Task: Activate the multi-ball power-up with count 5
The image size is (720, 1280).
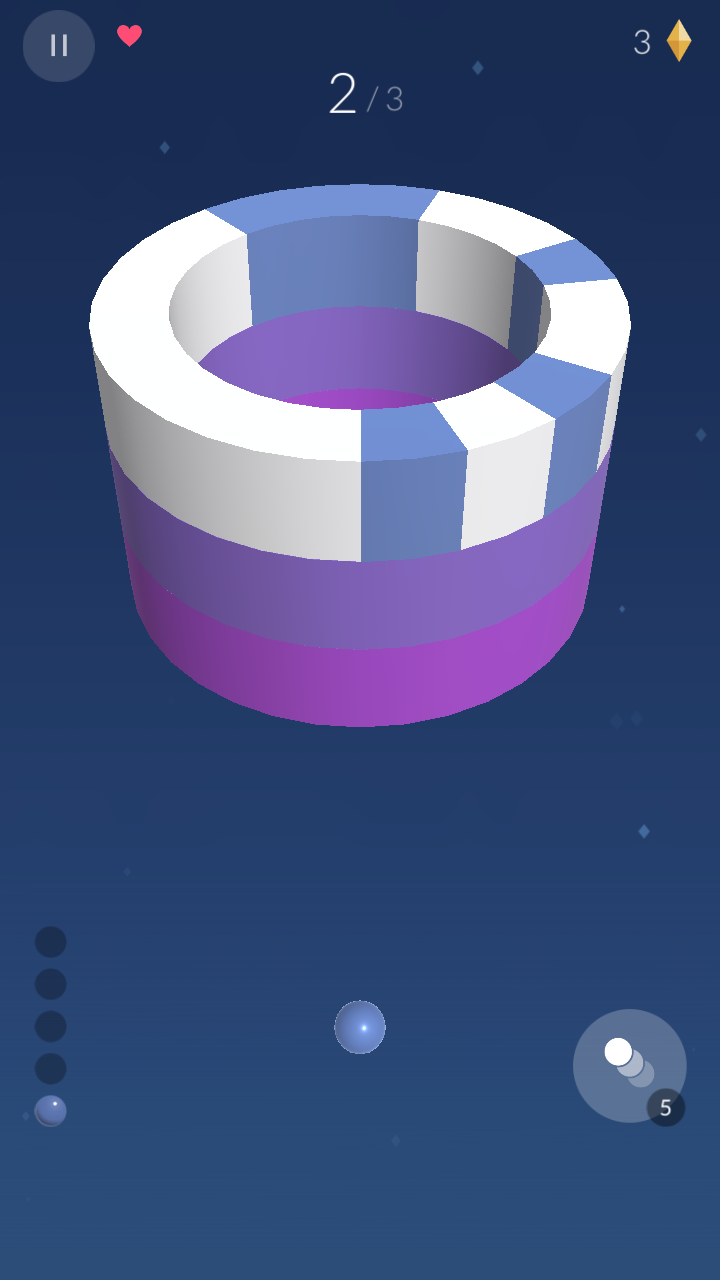Action: tap(630, 1066)
